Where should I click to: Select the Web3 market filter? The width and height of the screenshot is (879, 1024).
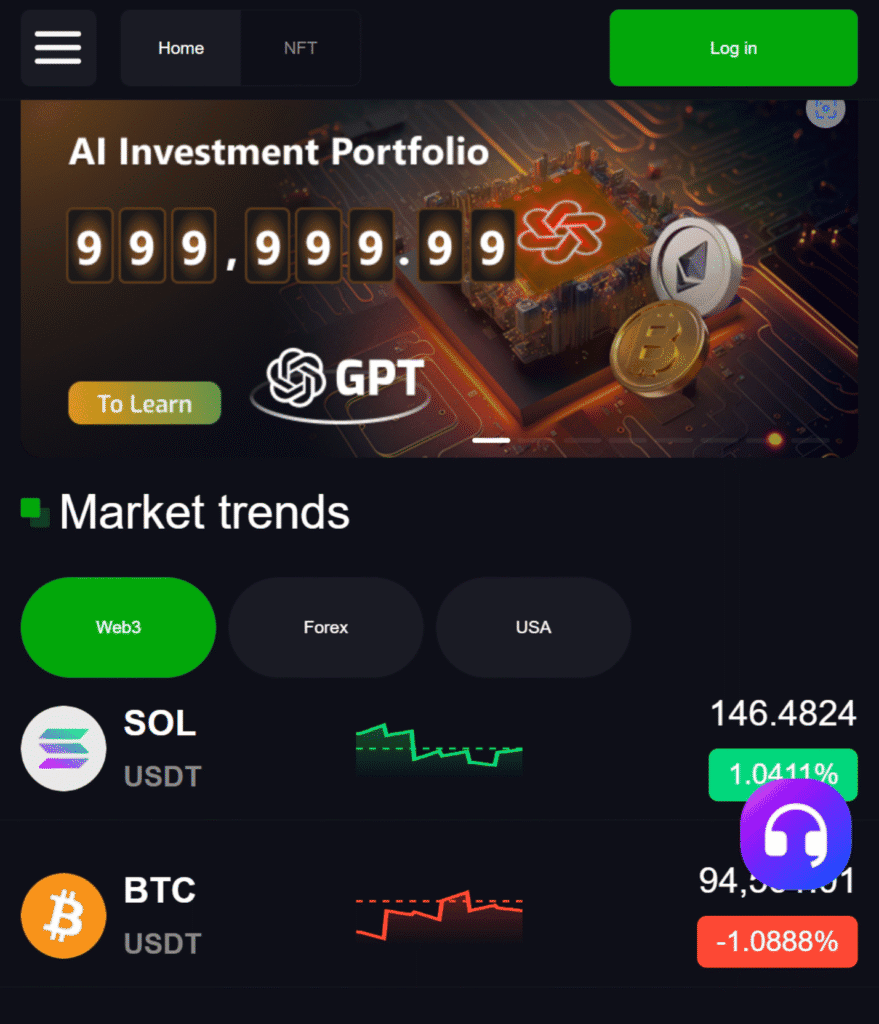[x=118, y=627]
